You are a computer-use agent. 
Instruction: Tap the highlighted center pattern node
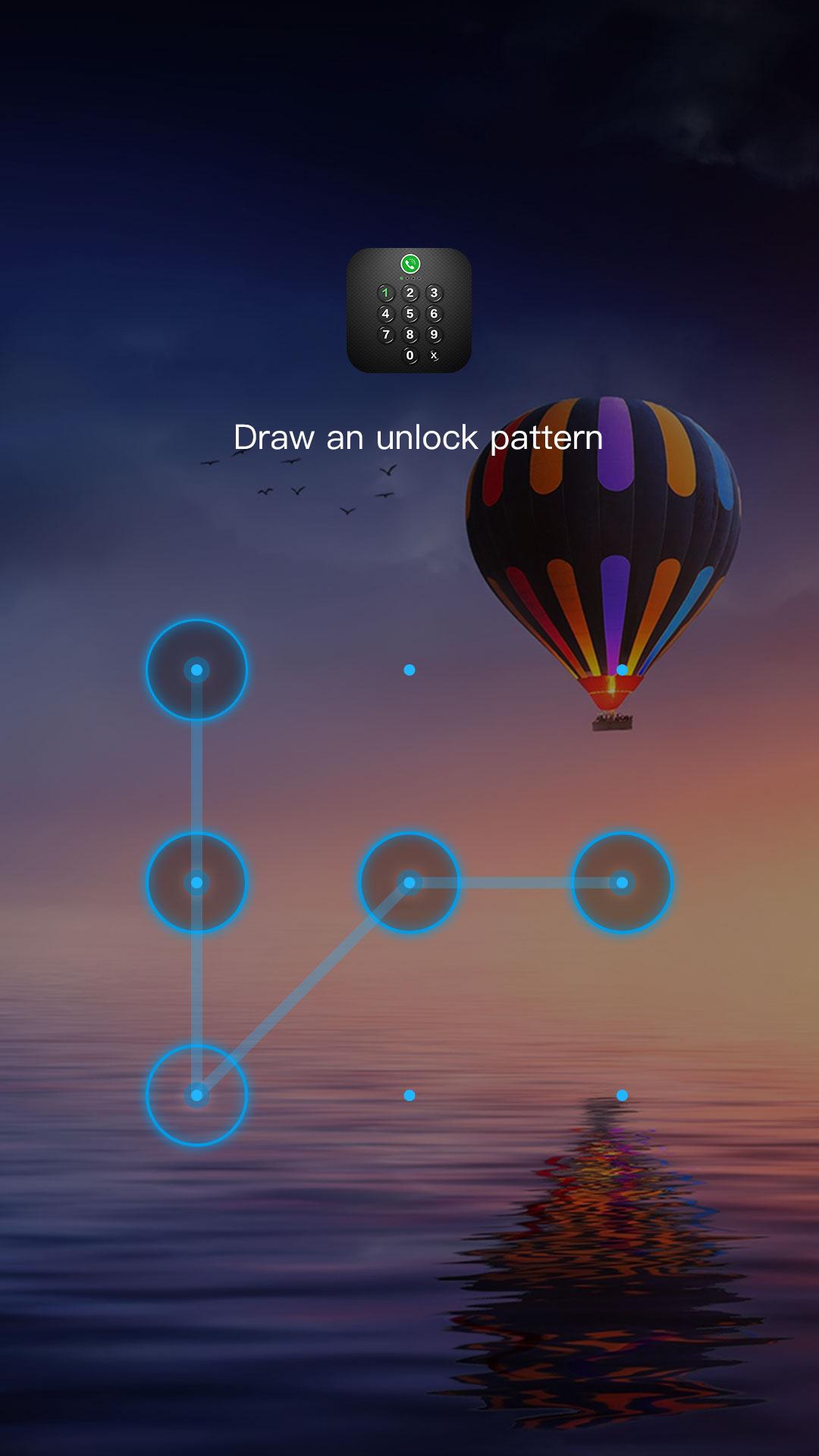(409, 883)
